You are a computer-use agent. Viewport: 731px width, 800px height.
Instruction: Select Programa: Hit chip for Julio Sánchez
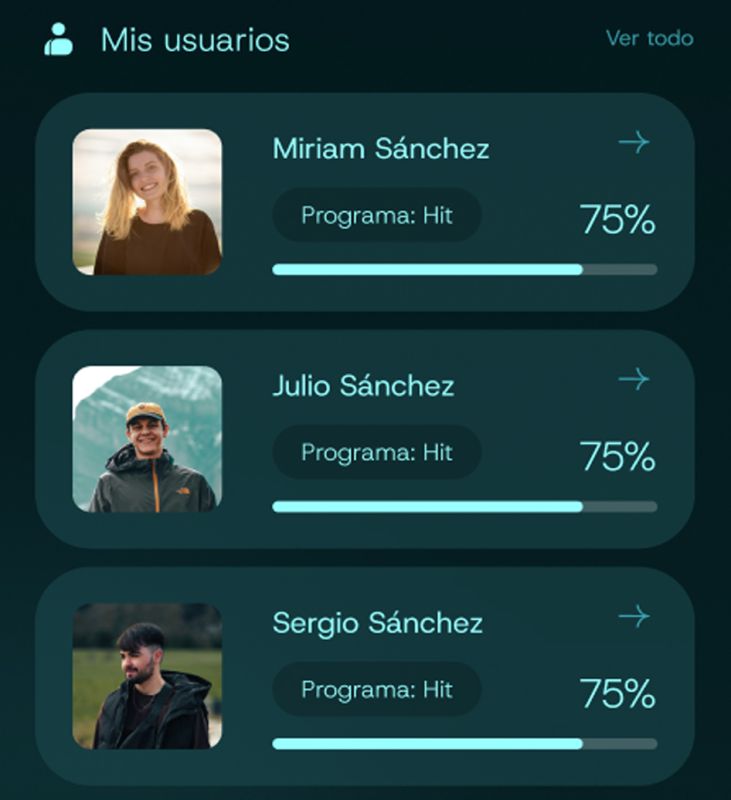tap(377, 452)
